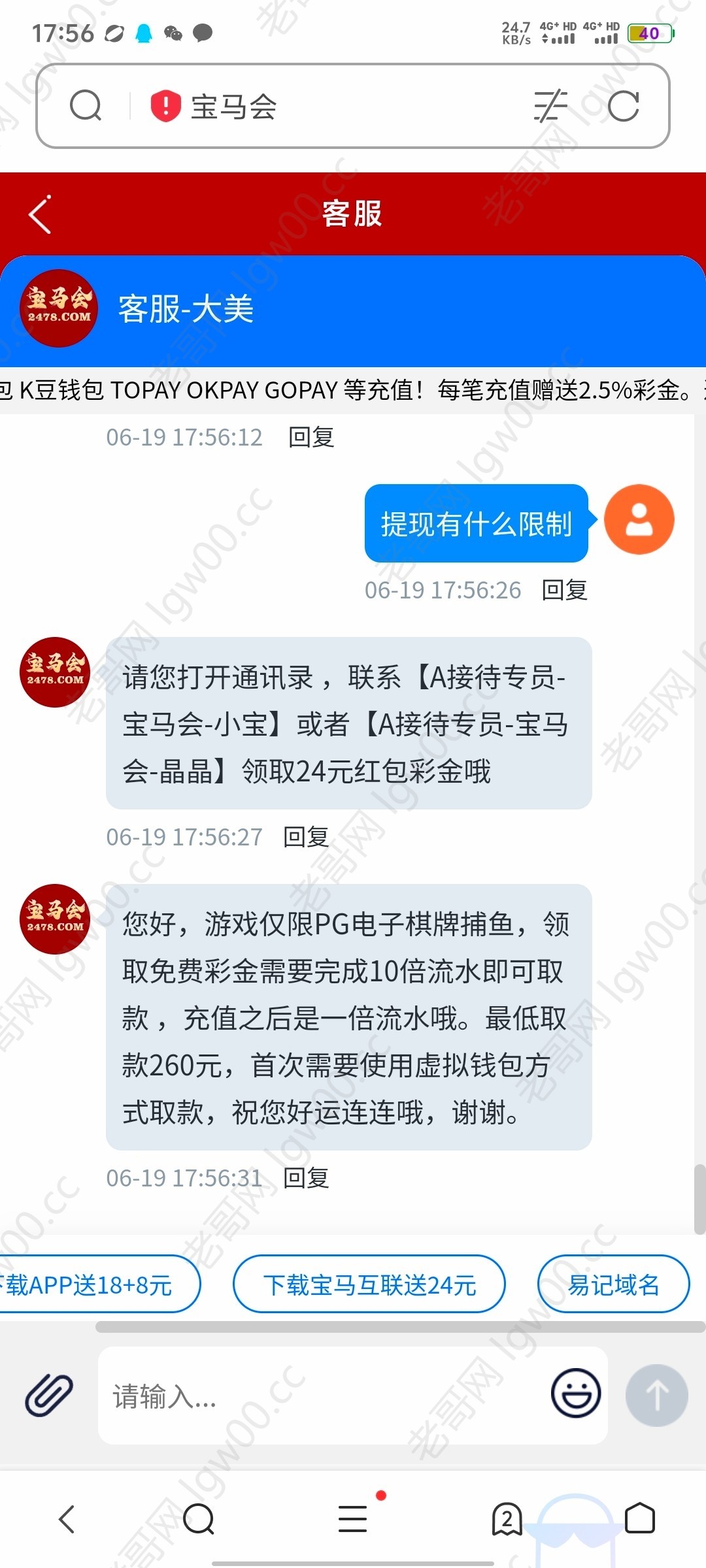Go back in the browser toolbar
Viewport: 706px width, 1568px height.
[x=67, y=1518]
